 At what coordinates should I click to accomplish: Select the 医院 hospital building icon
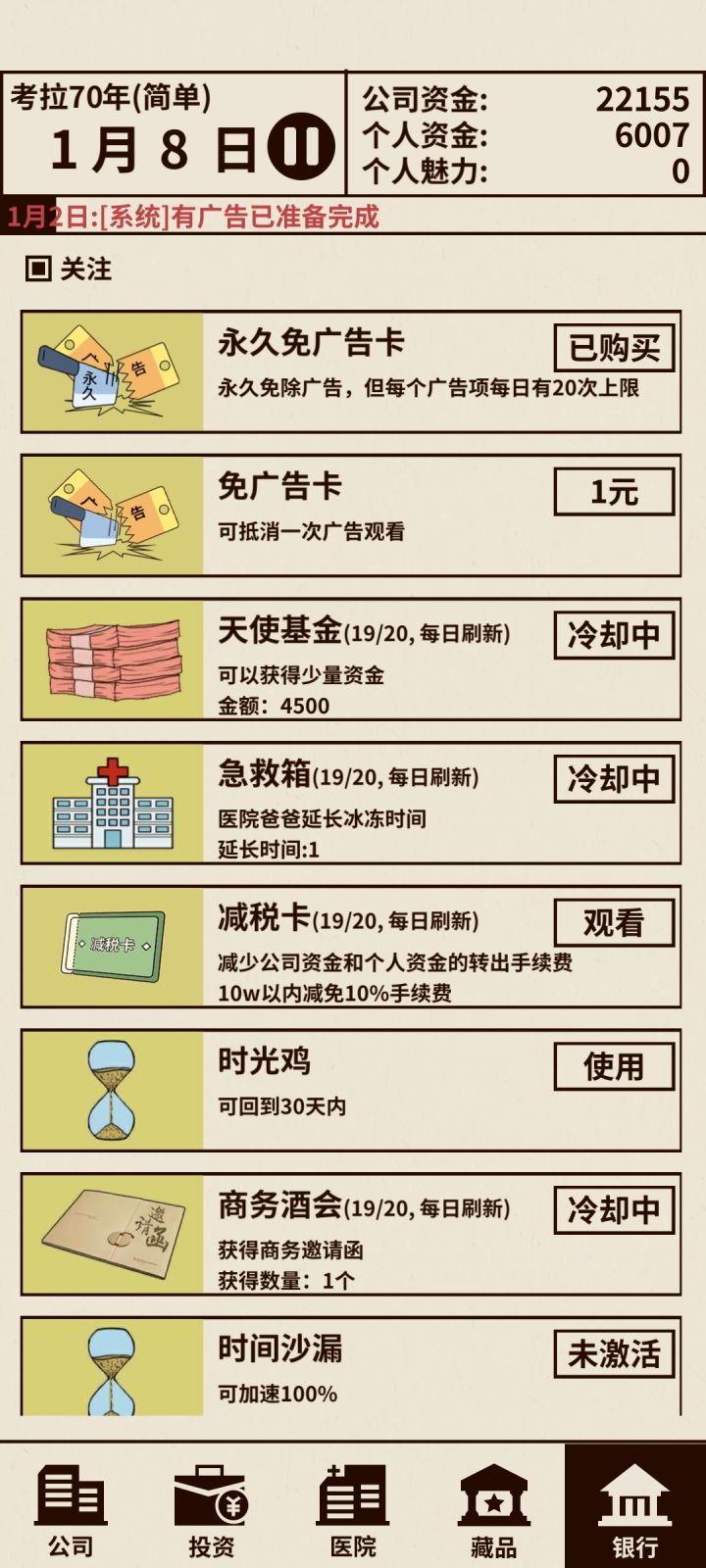[353, 1494]
